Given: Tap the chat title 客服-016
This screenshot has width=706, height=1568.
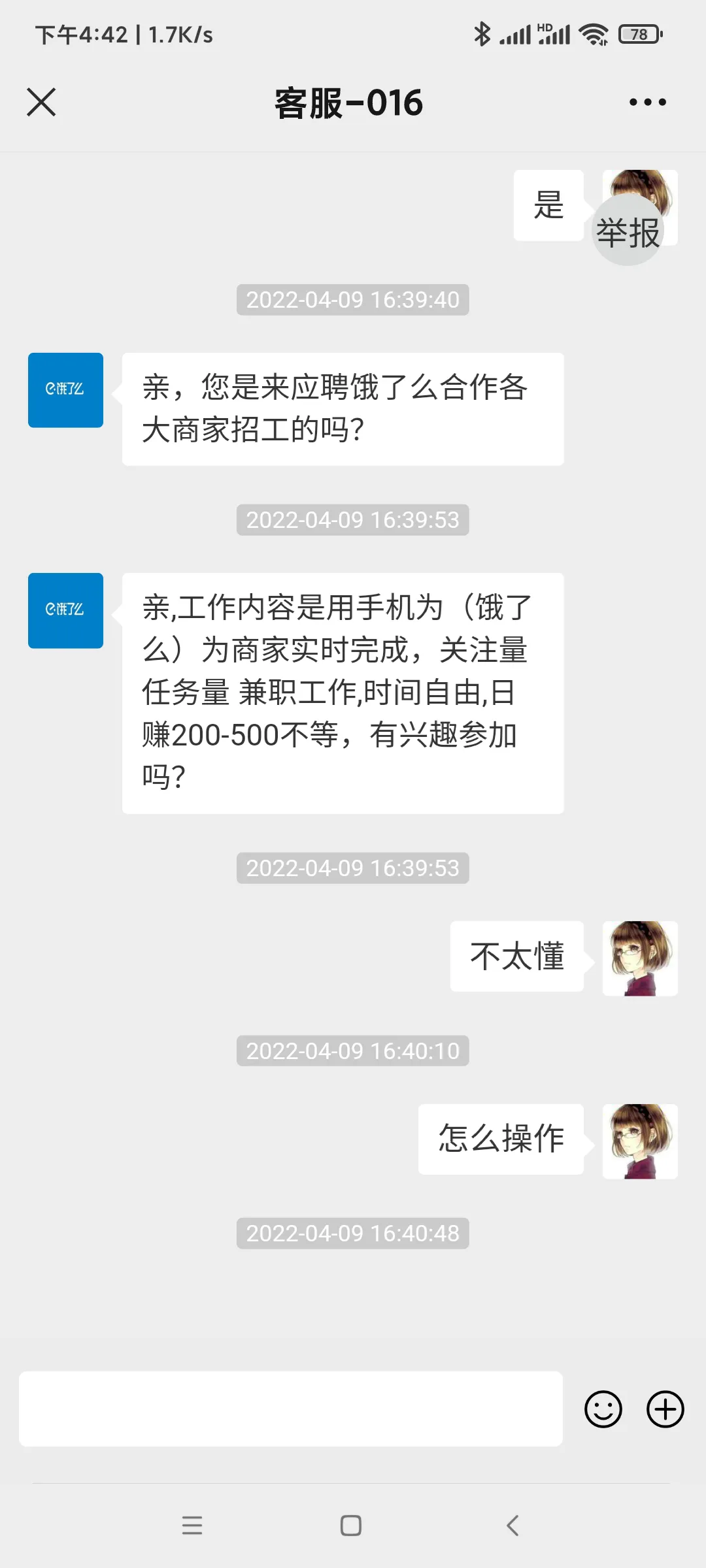Looking at the screenshot, I should click(348, 103).
